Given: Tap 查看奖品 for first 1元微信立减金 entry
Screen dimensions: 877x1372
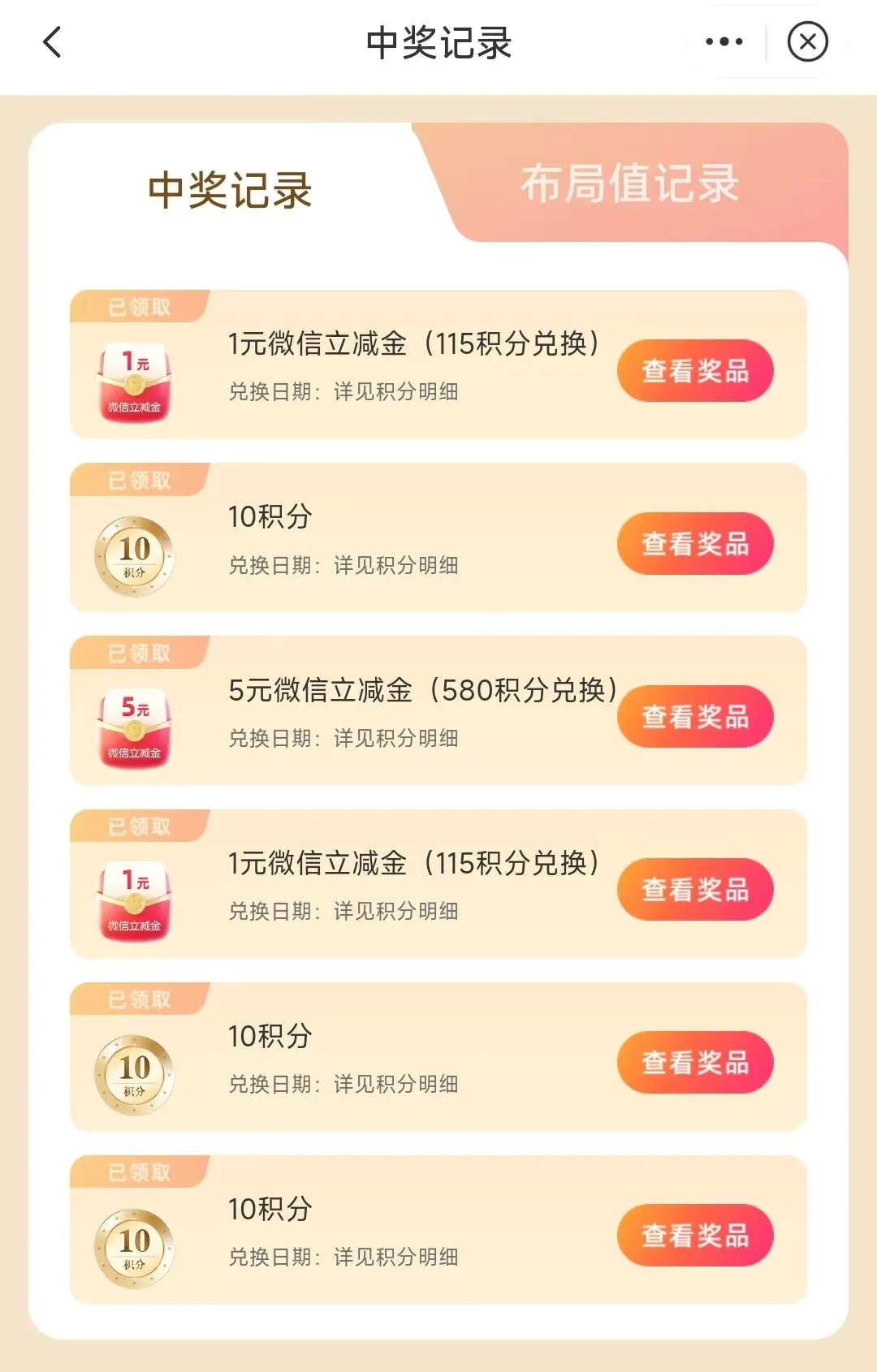Looking at the screenshot, I should point(695,371).
